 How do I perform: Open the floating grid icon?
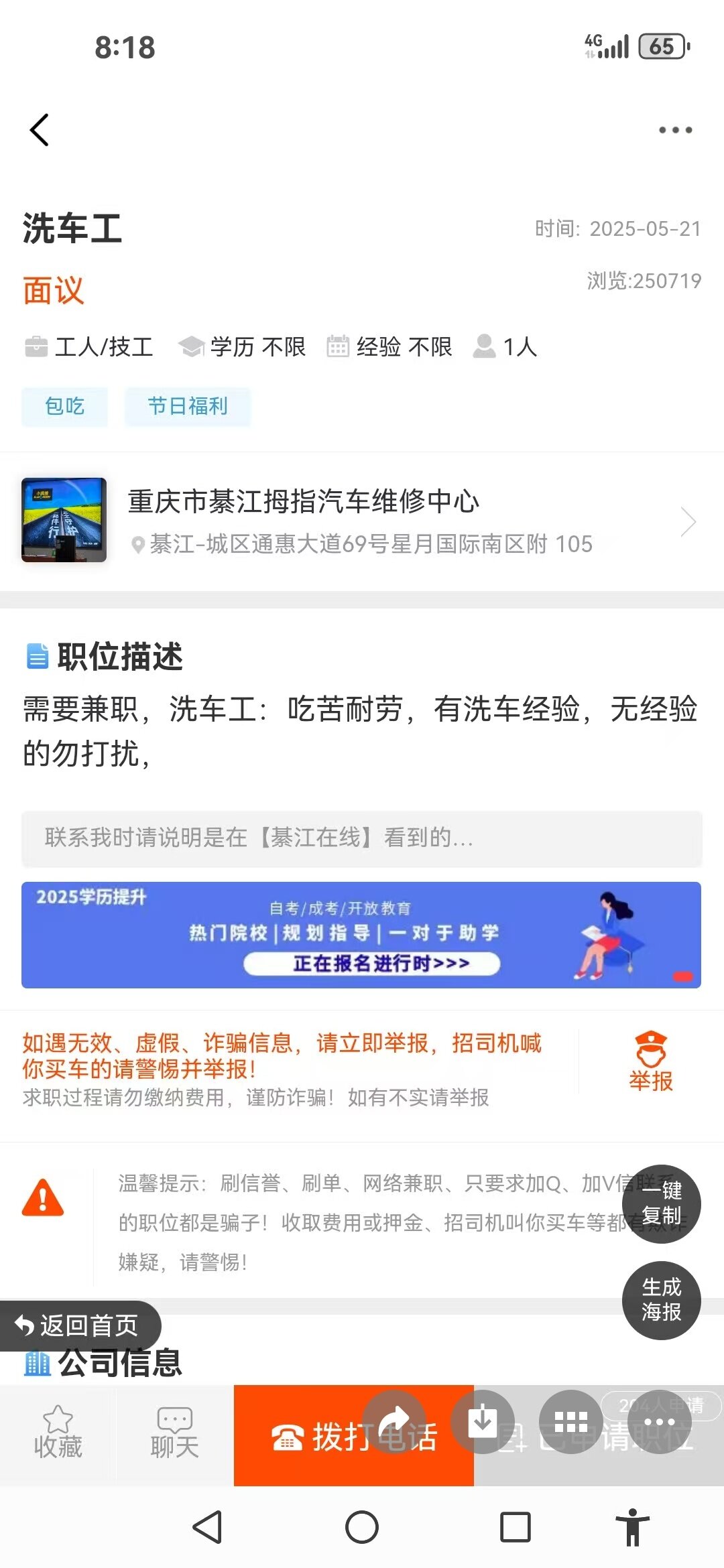[x=571, y=1422]
